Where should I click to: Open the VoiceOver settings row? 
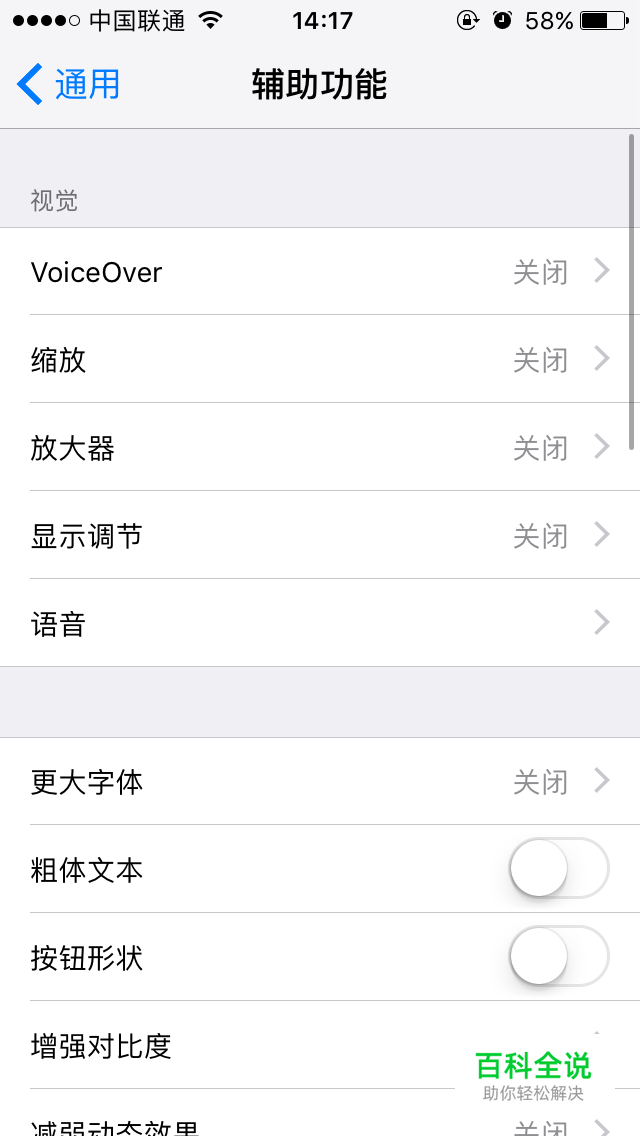[x=320, y=272]
